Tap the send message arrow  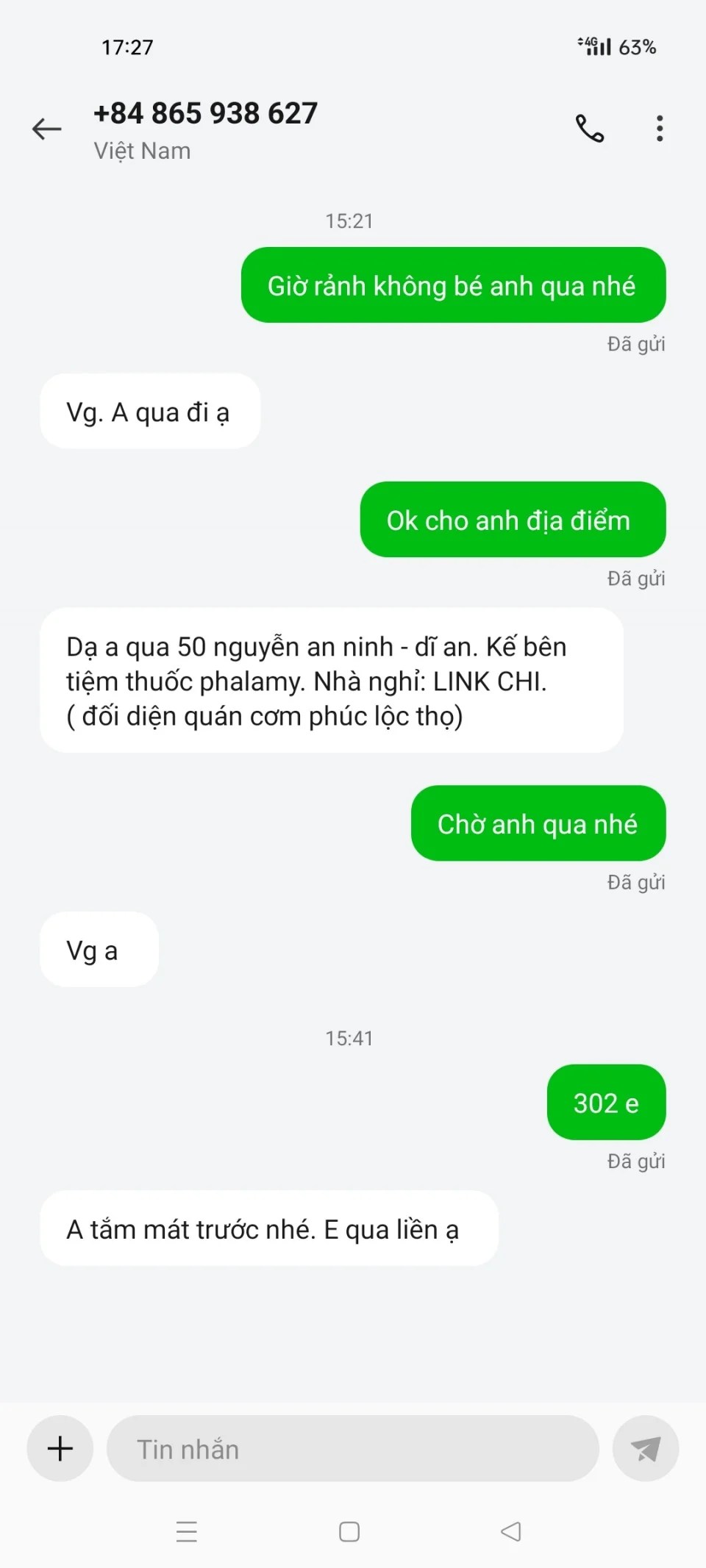(x=646, y=1448)
